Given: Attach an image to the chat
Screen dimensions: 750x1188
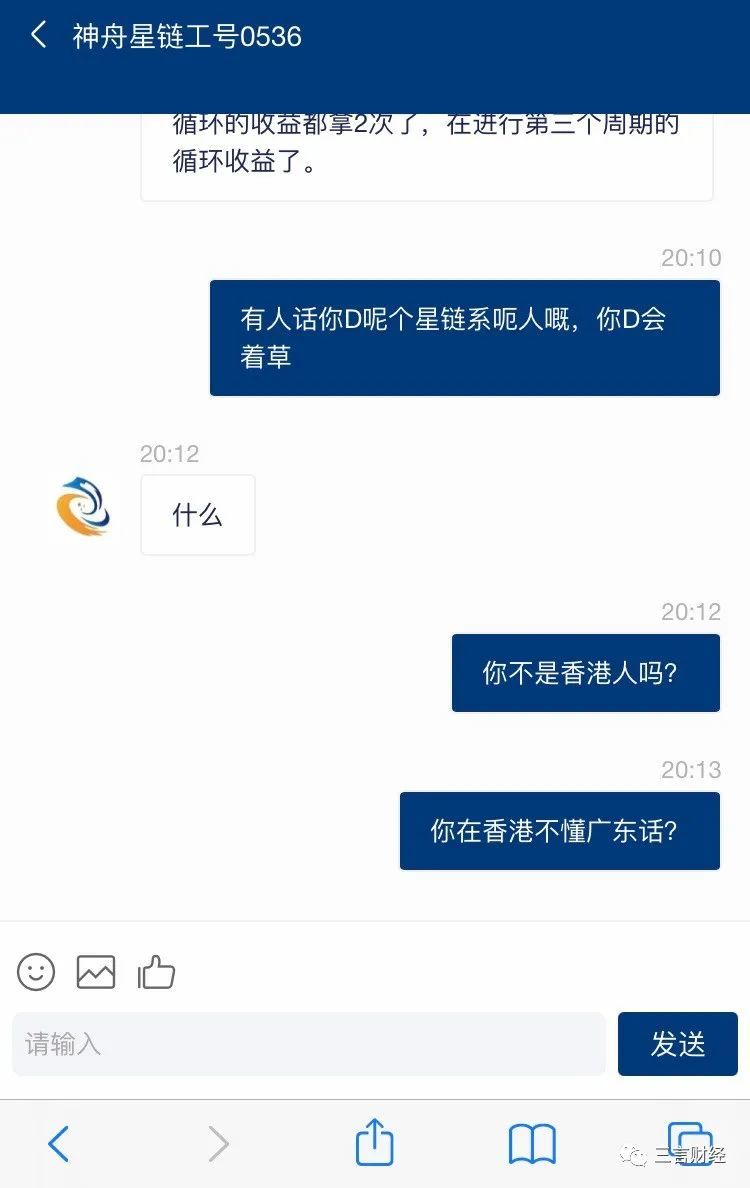Looking at the screenshot, I should point(96,971).
